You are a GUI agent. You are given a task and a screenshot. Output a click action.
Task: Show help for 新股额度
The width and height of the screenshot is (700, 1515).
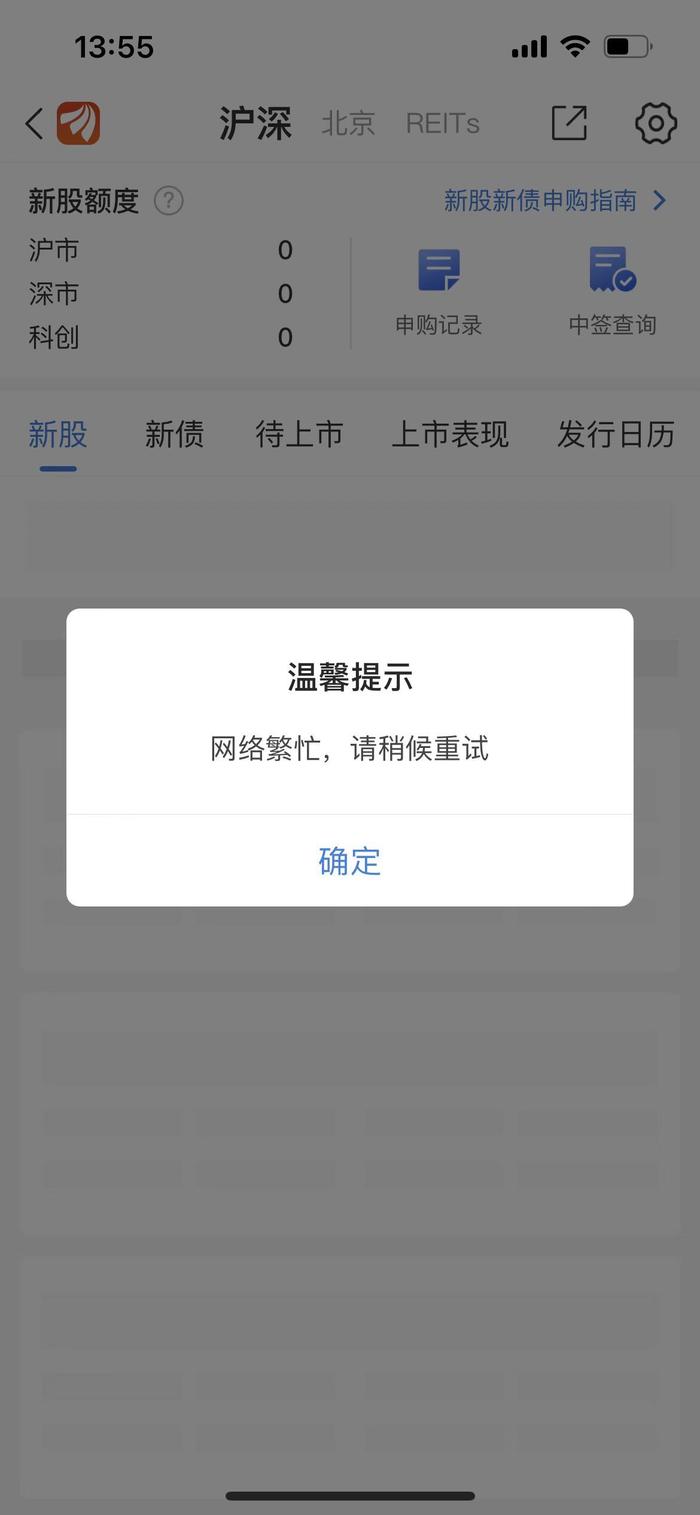pos(169,201)
